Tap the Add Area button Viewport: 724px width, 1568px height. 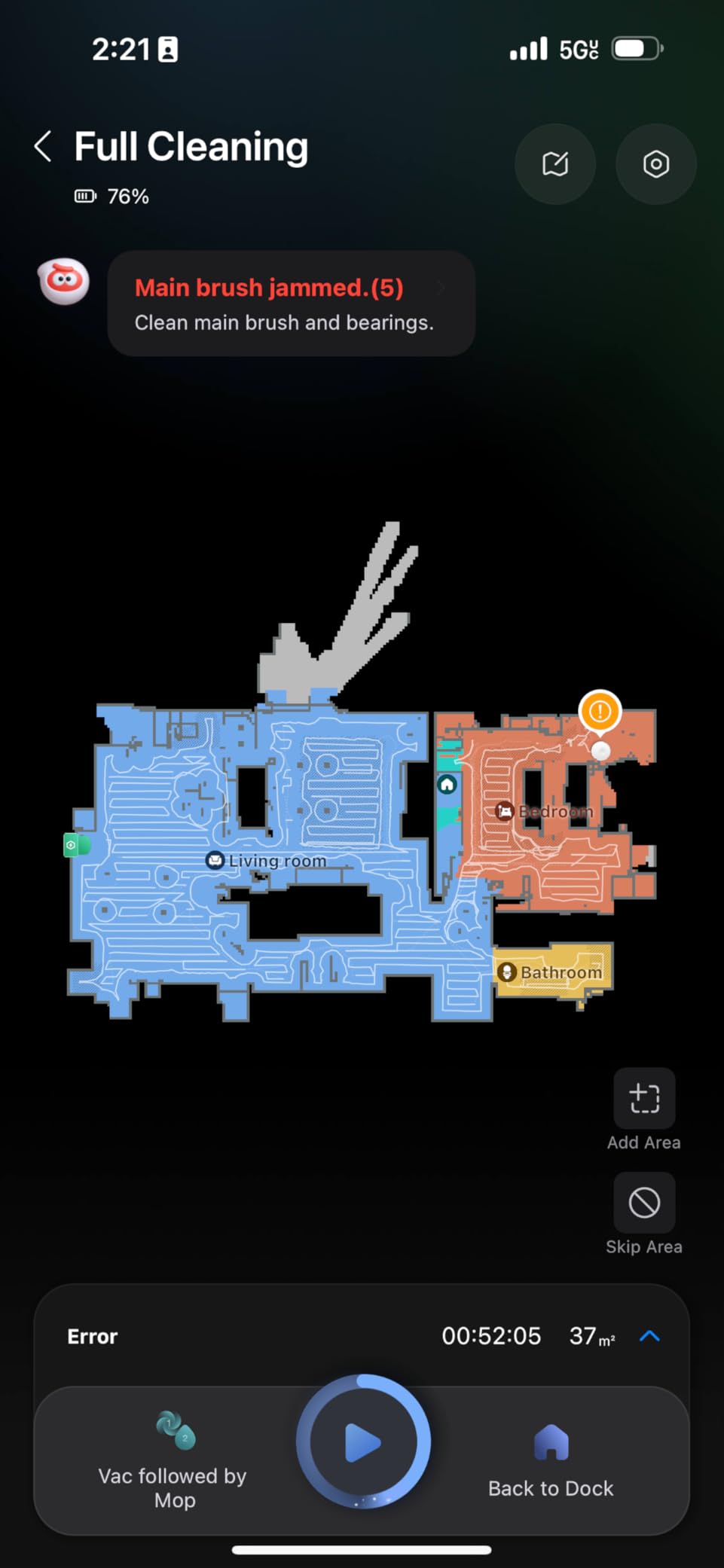[644, 1099]
